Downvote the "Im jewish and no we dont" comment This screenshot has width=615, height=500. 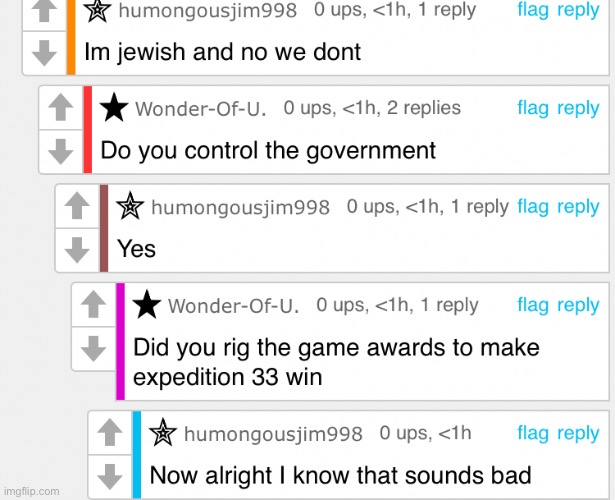tap(45, 53)
